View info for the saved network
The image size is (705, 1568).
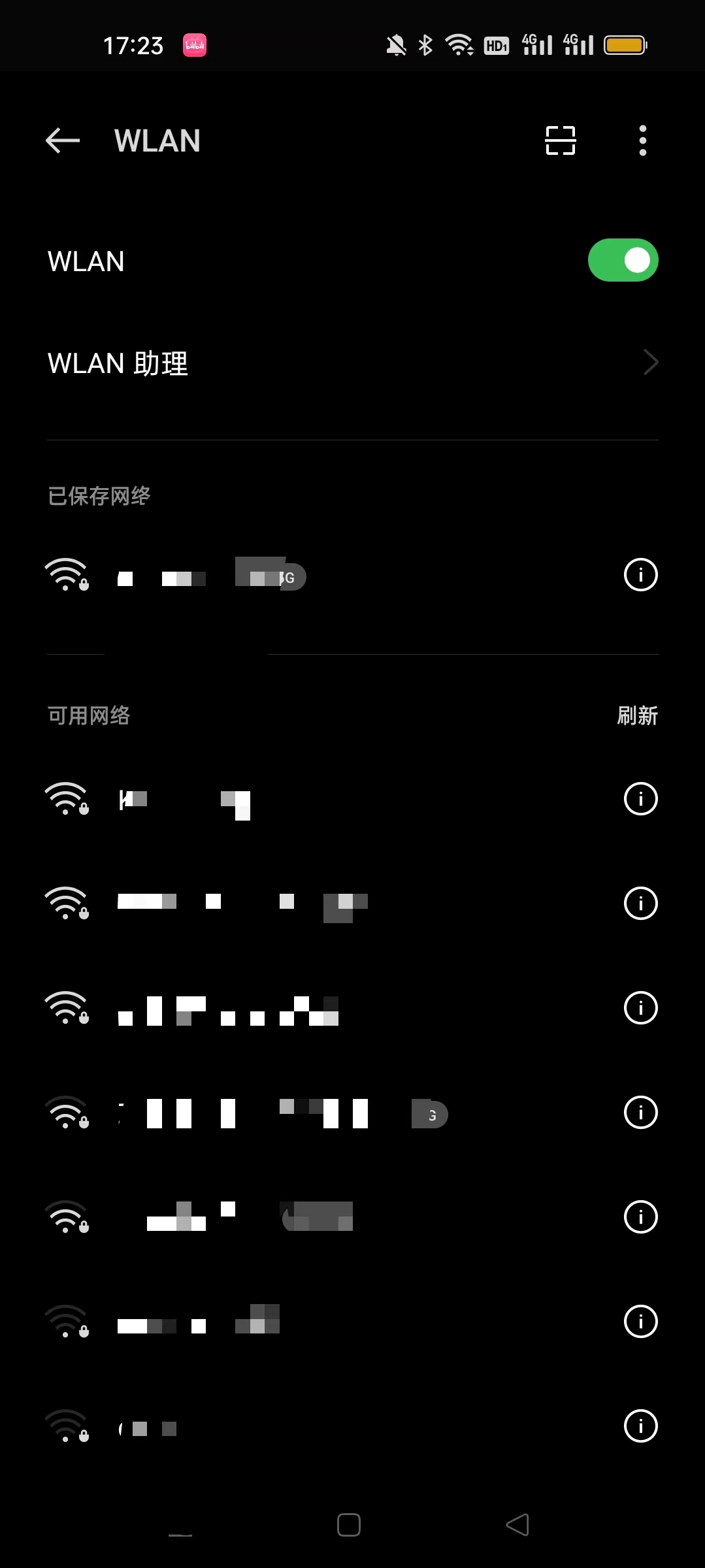click(x=640, y=575)
